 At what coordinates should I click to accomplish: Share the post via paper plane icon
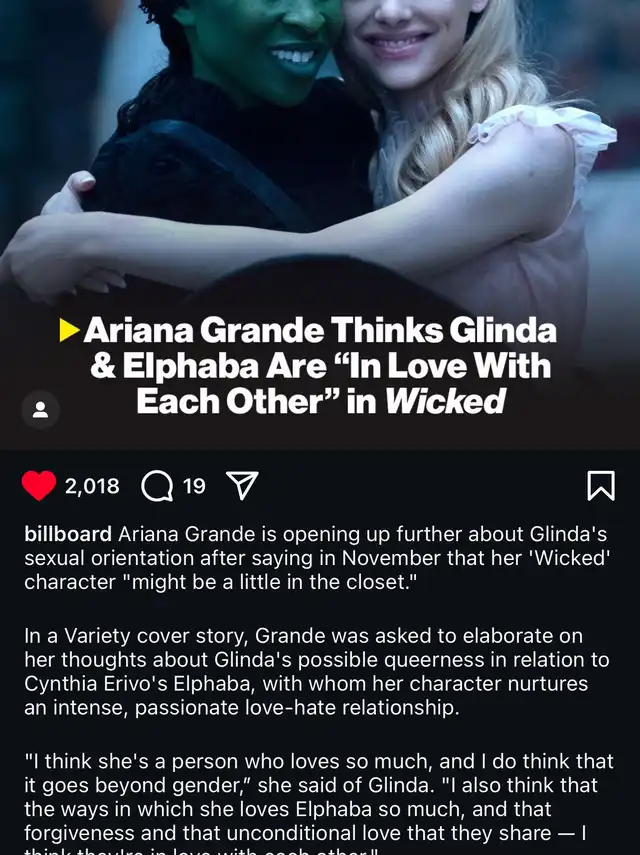coord(242,486)
